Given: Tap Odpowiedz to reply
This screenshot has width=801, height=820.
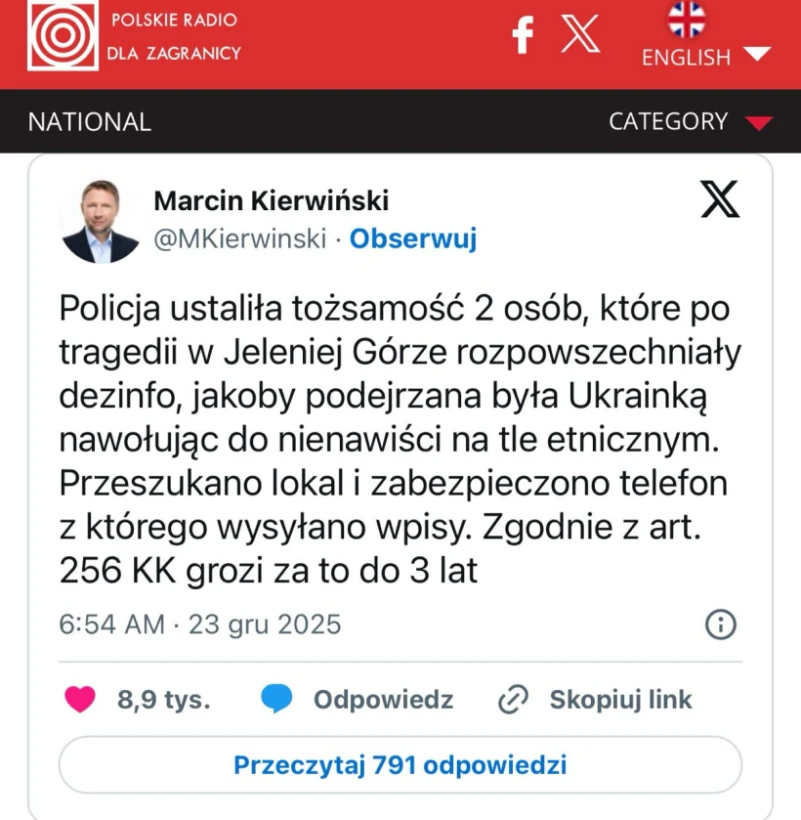Looking at the screenshot, I should coord(357,699).
